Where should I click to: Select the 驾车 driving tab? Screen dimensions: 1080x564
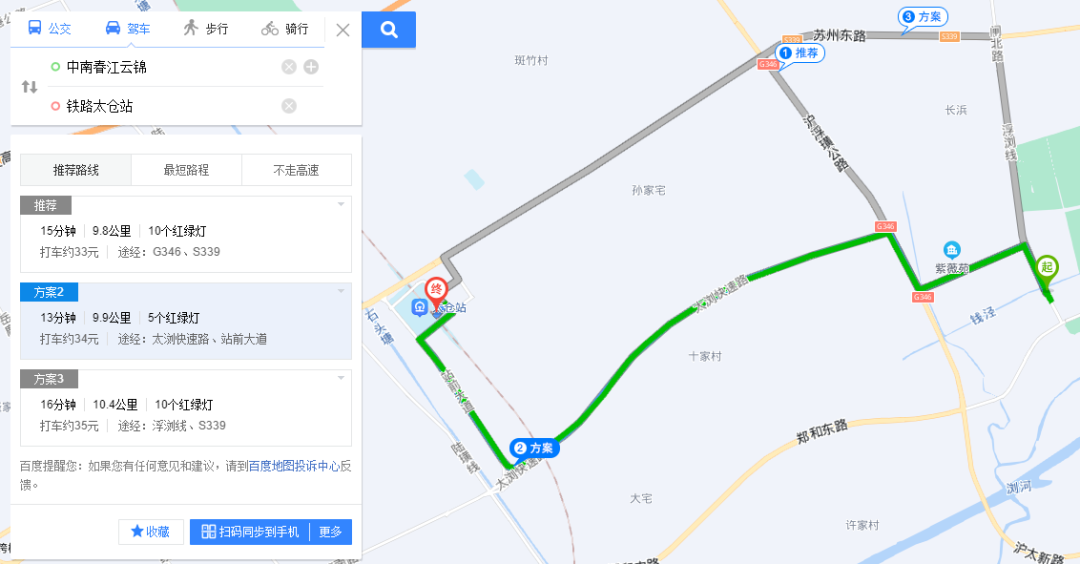pos(126,29)
